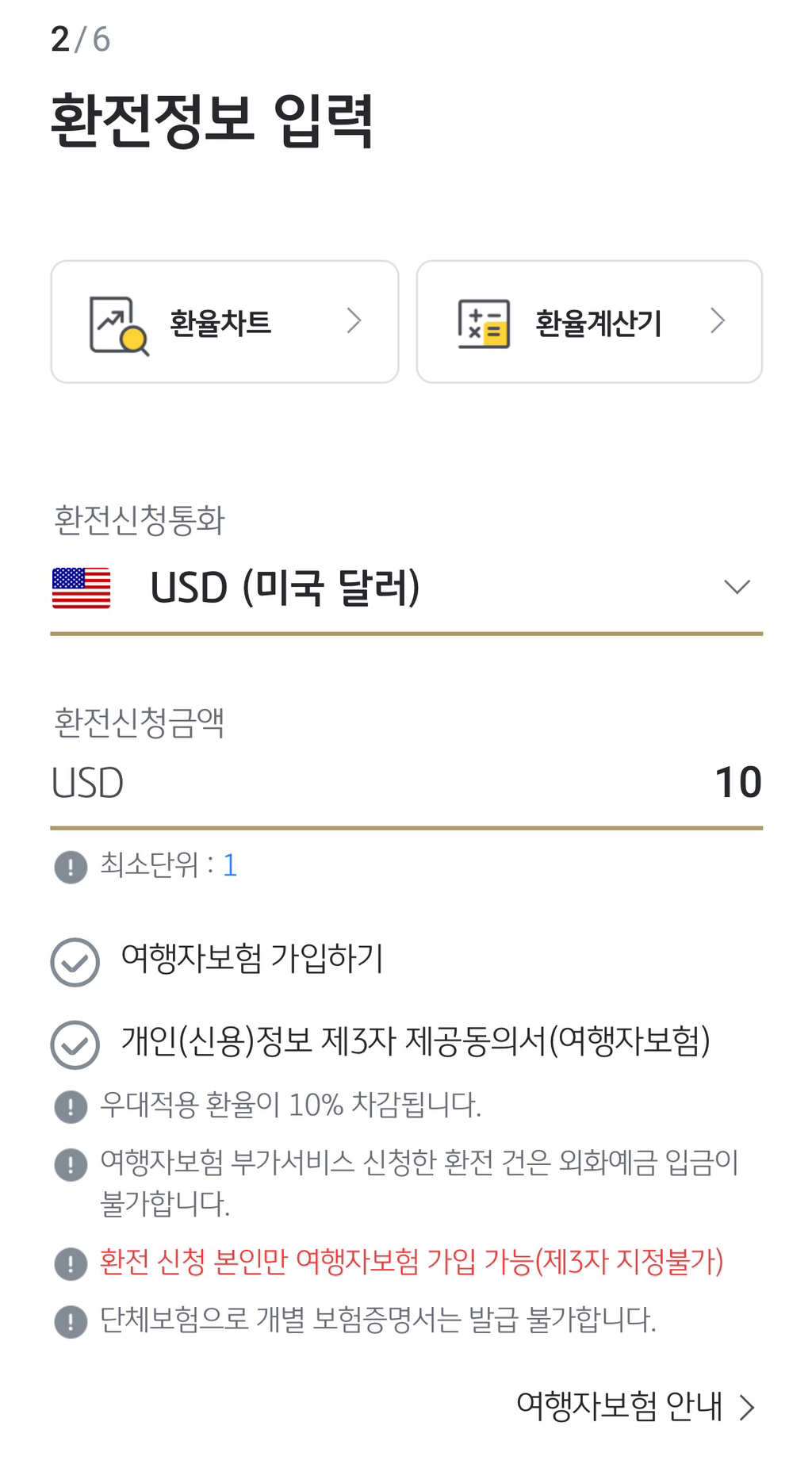The height and width of the screenshot is (1464, 812).
Task: Click the info icon about 외화예금 입금 불가
Action: pos(71,1164)
